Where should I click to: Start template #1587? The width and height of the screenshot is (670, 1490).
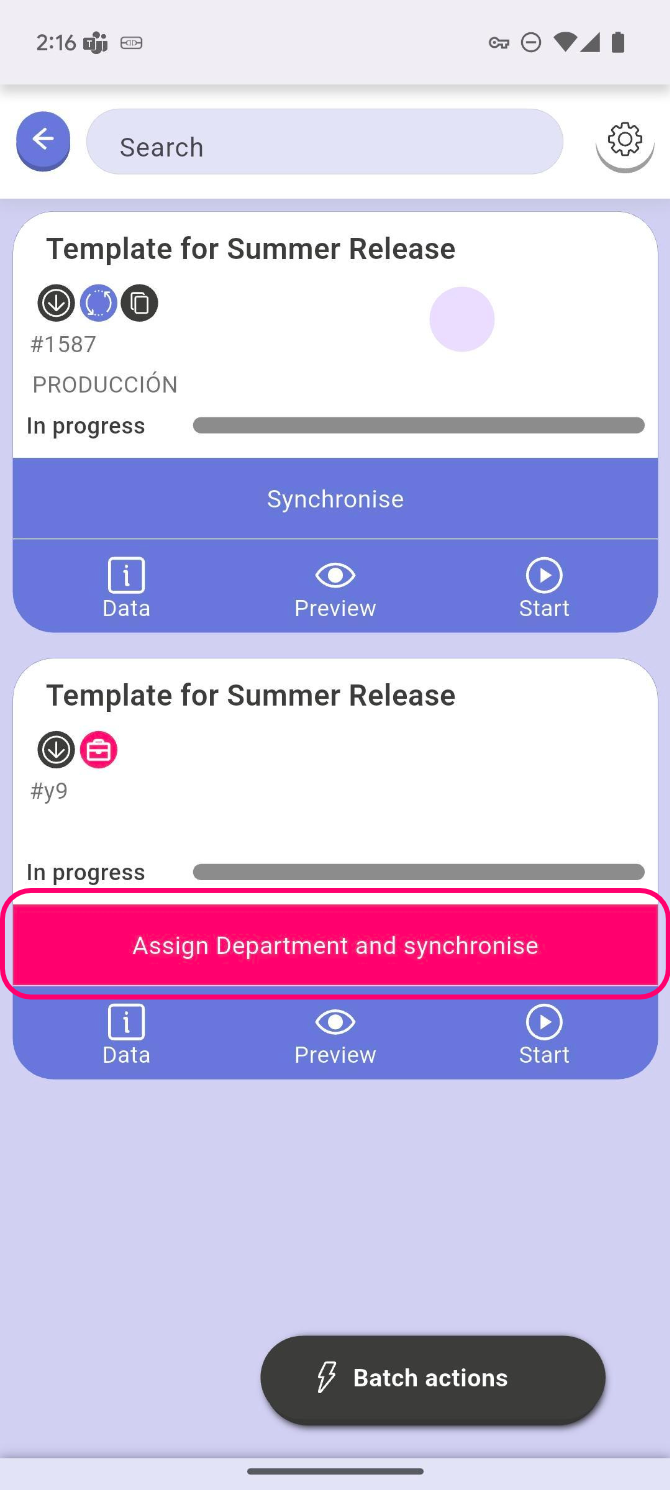click(x=544, y=588)
